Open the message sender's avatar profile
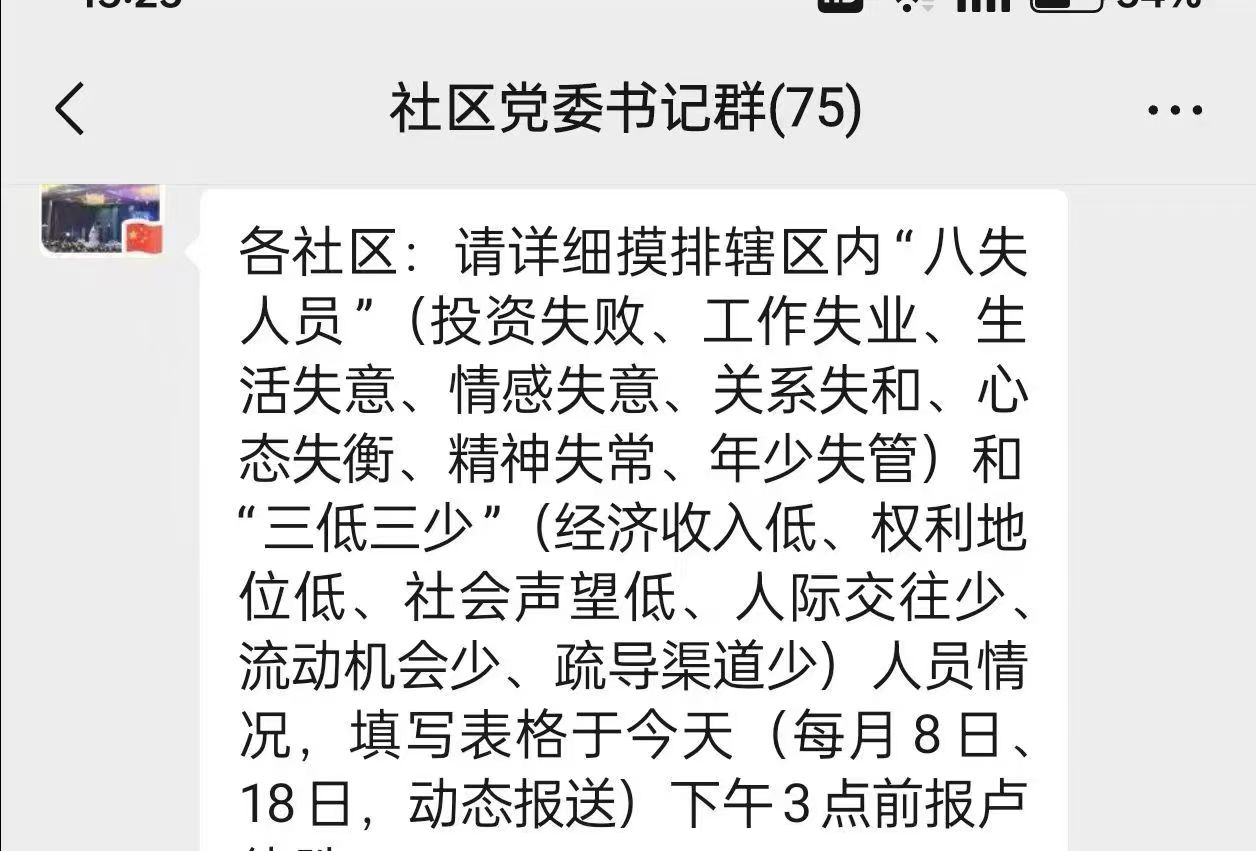 point(101,219)
